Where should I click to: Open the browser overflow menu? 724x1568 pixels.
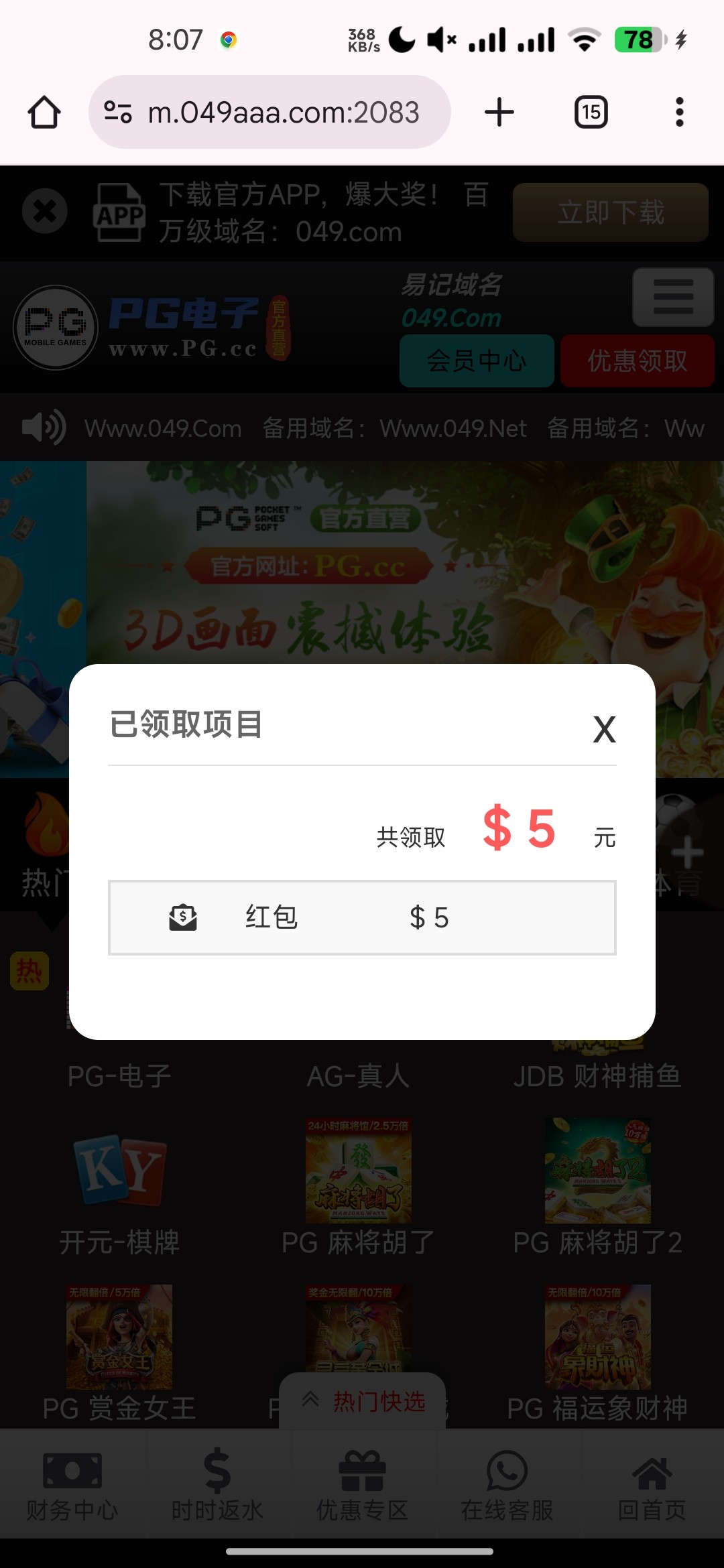(x=680, y=112)
